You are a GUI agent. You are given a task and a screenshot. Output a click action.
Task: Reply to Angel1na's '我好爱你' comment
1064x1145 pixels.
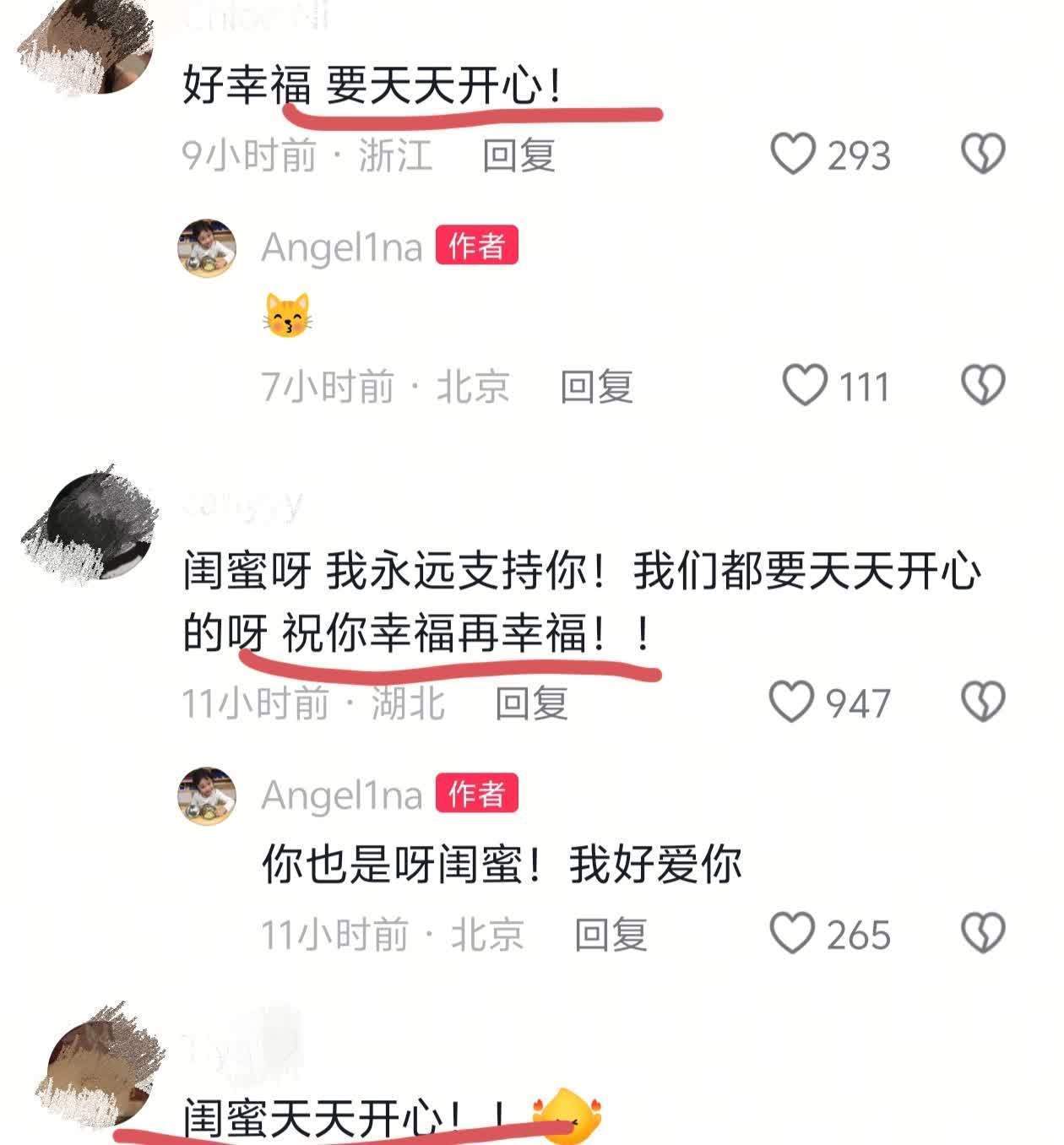coord(611,935)
